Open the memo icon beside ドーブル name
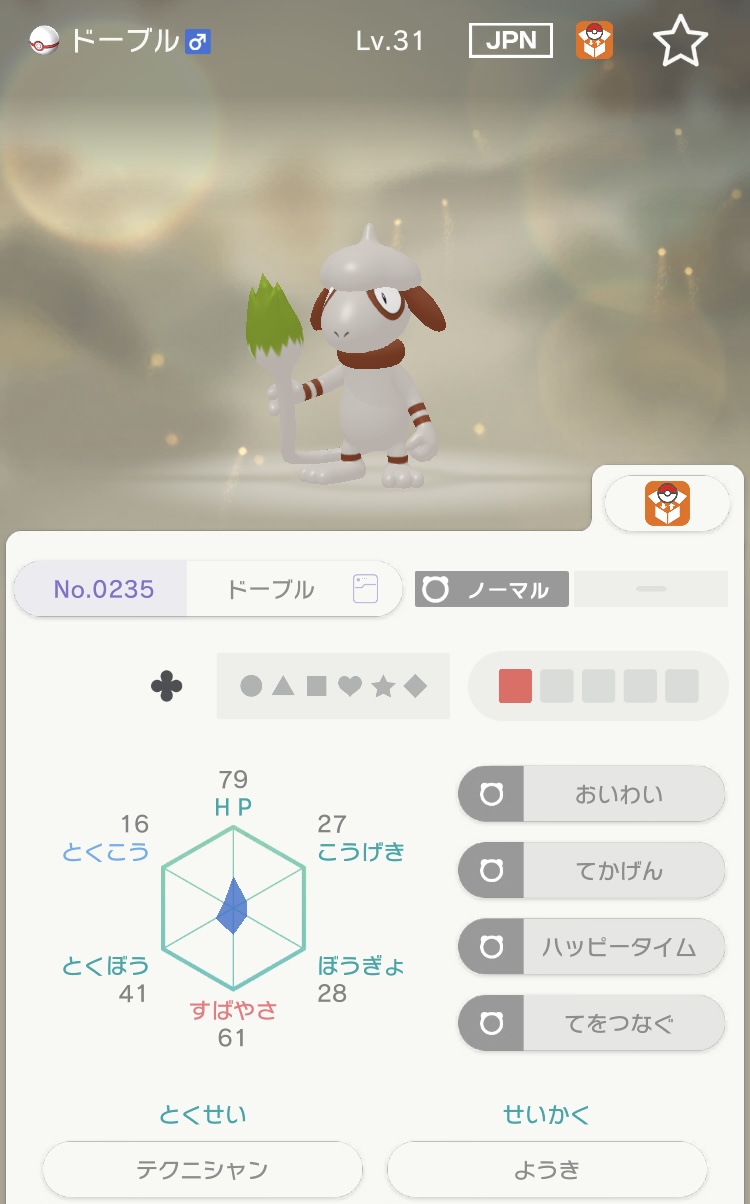750x1204 pixels. 365,589
